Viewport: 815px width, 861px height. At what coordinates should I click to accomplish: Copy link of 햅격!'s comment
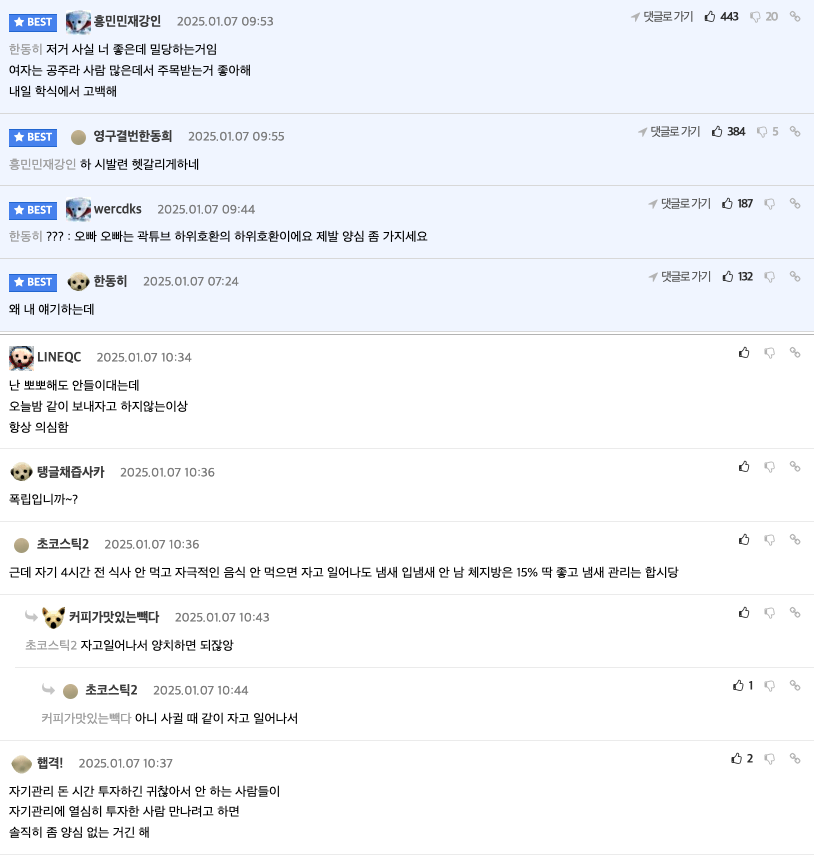coord(795,758)
